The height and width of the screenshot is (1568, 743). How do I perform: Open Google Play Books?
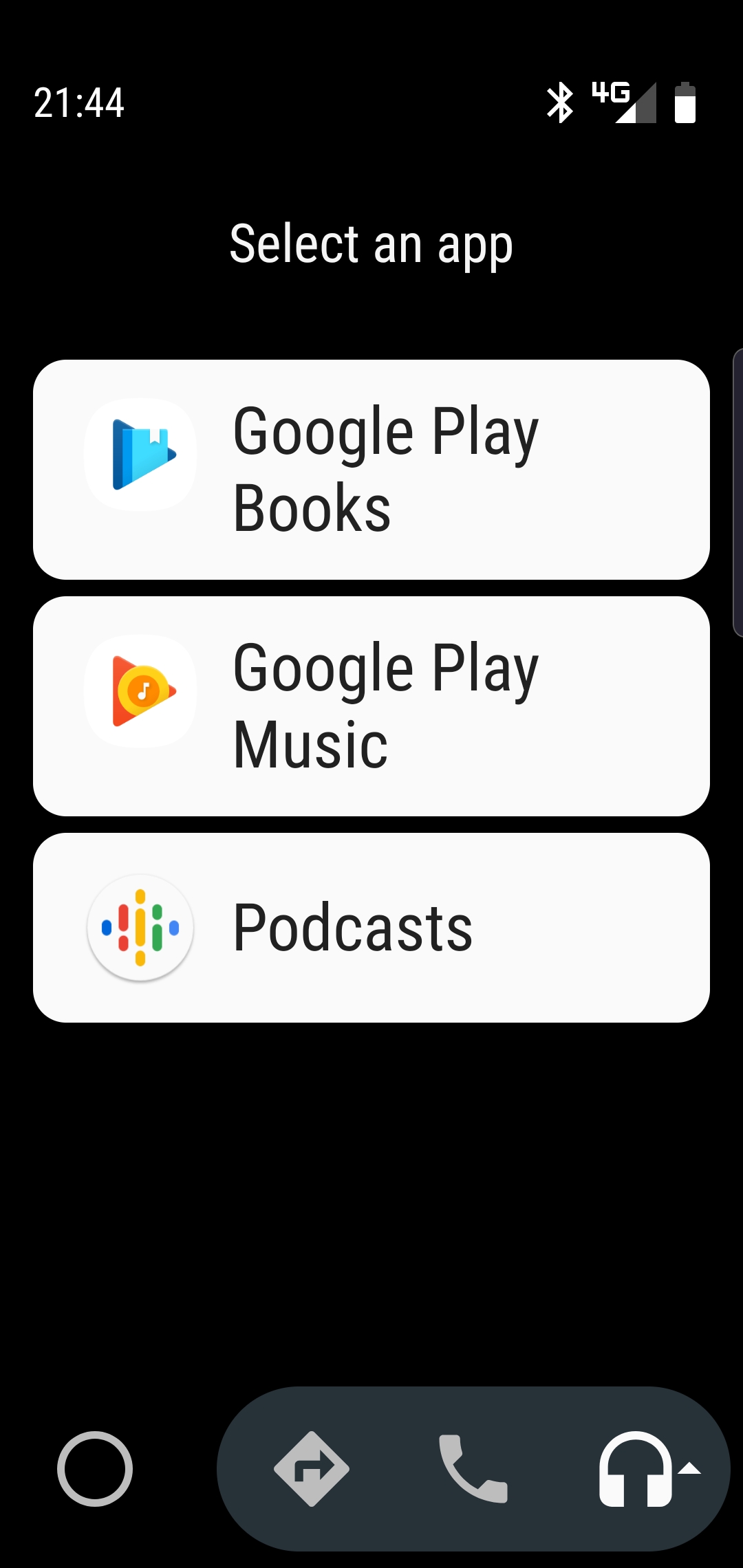click(371, 470)
